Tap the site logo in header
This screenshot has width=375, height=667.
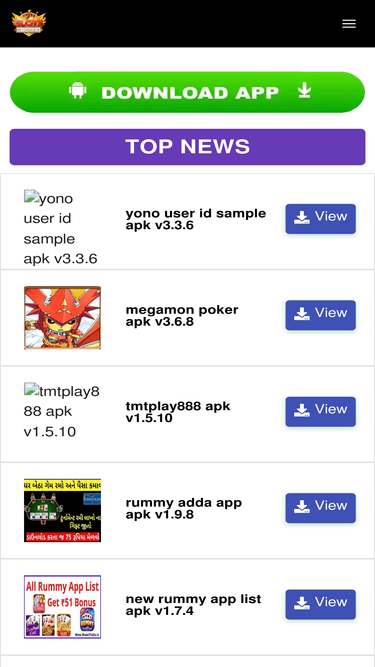coord(29,23)
